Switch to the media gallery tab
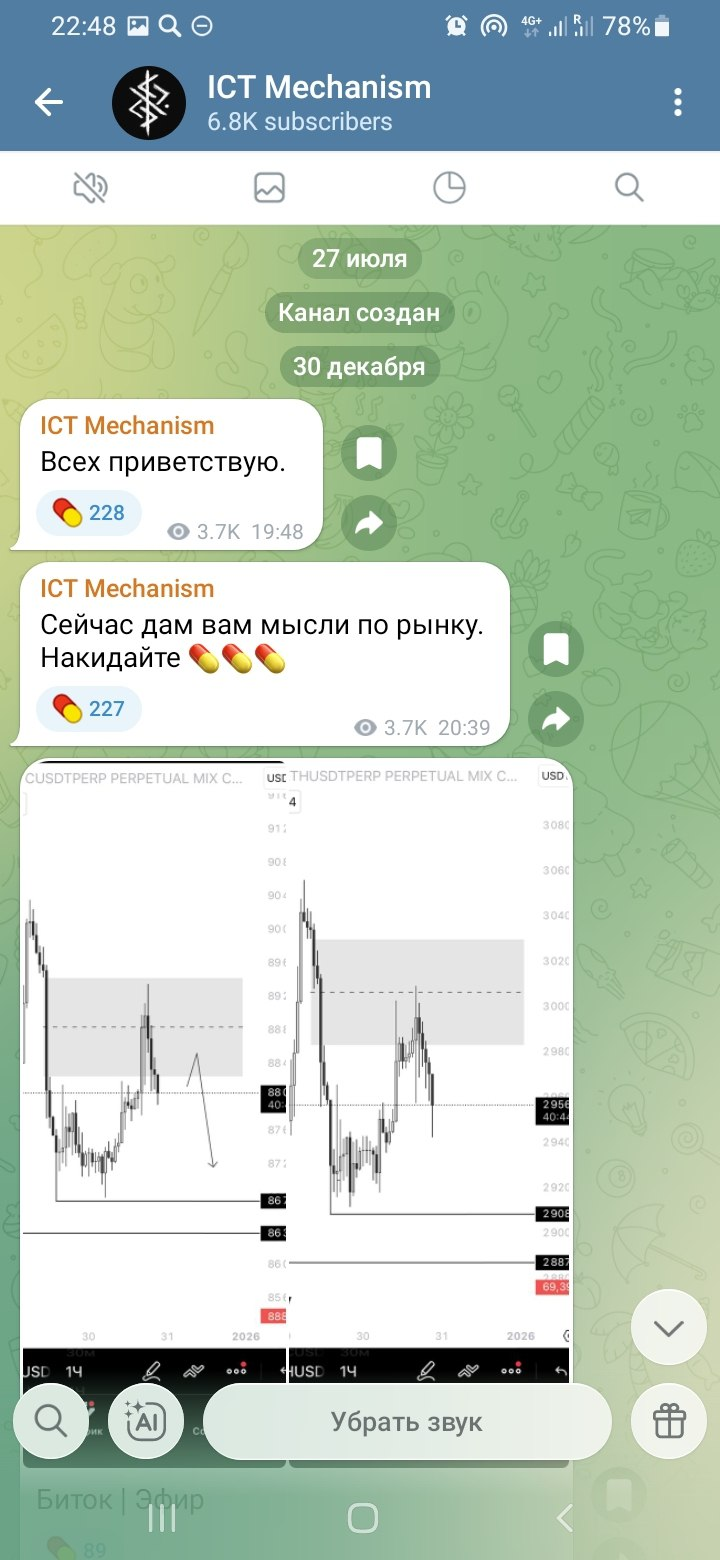The image size is (720, 1560). (x=270, y=188)
